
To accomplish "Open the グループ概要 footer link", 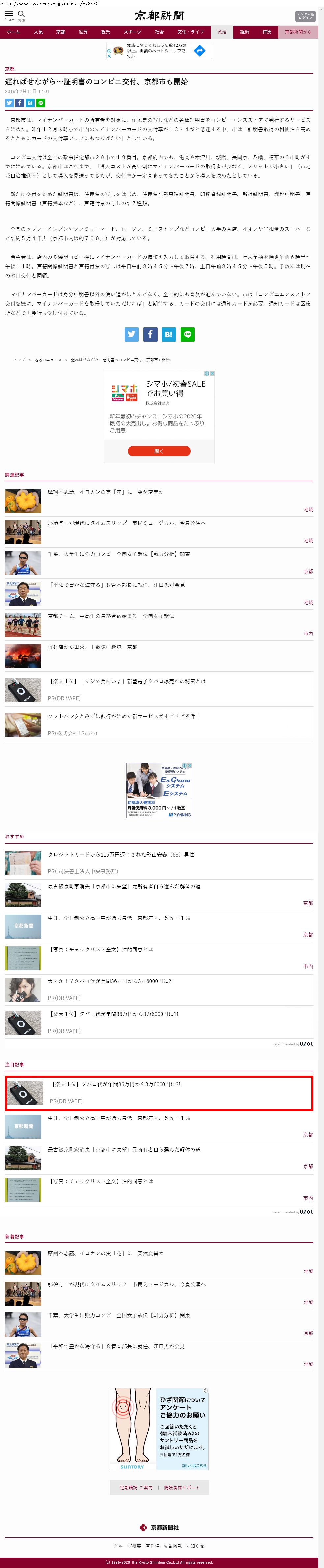I will [x=127, y=1546].
